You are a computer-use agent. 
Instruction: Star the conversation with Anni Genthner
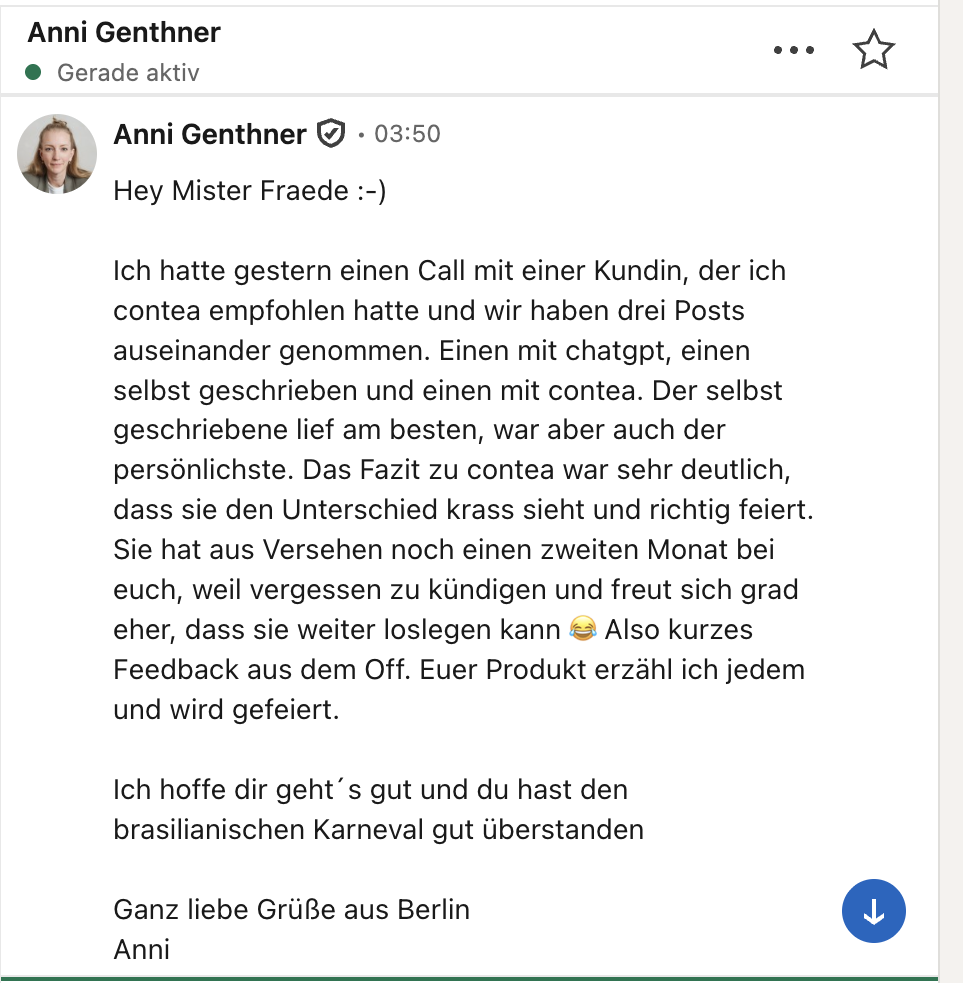pos(873,51)
